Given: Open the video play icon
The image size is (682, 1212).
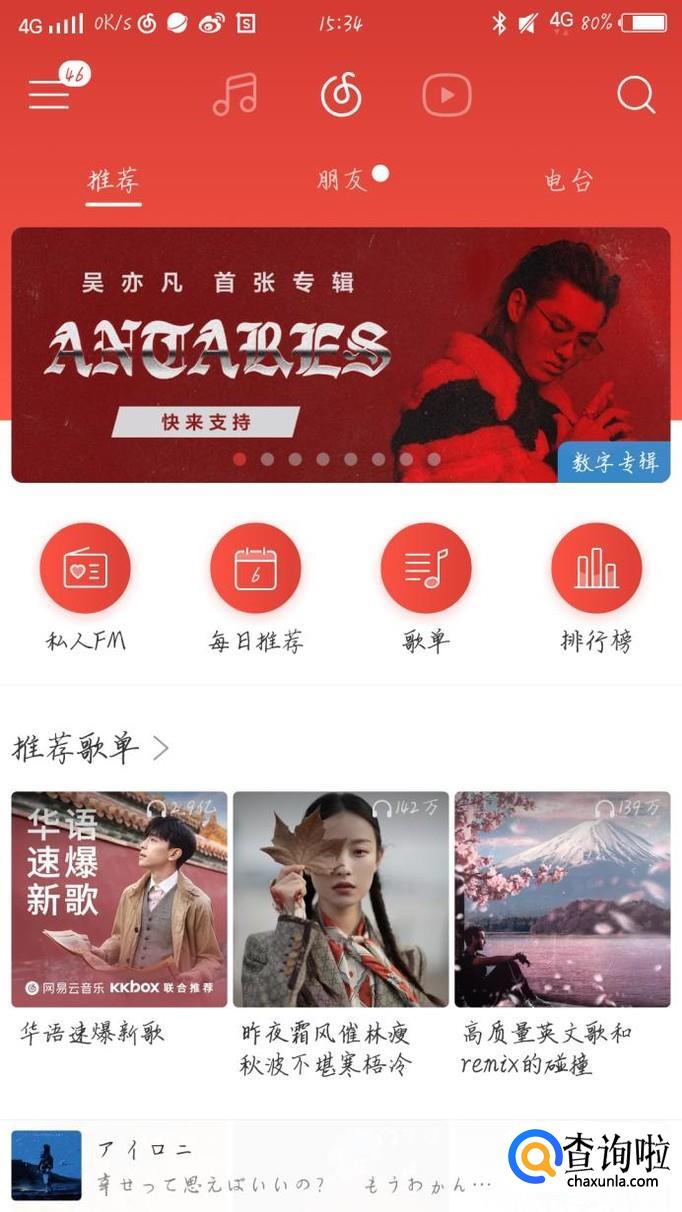Looking at the screenshot, I should coord(446,95).
